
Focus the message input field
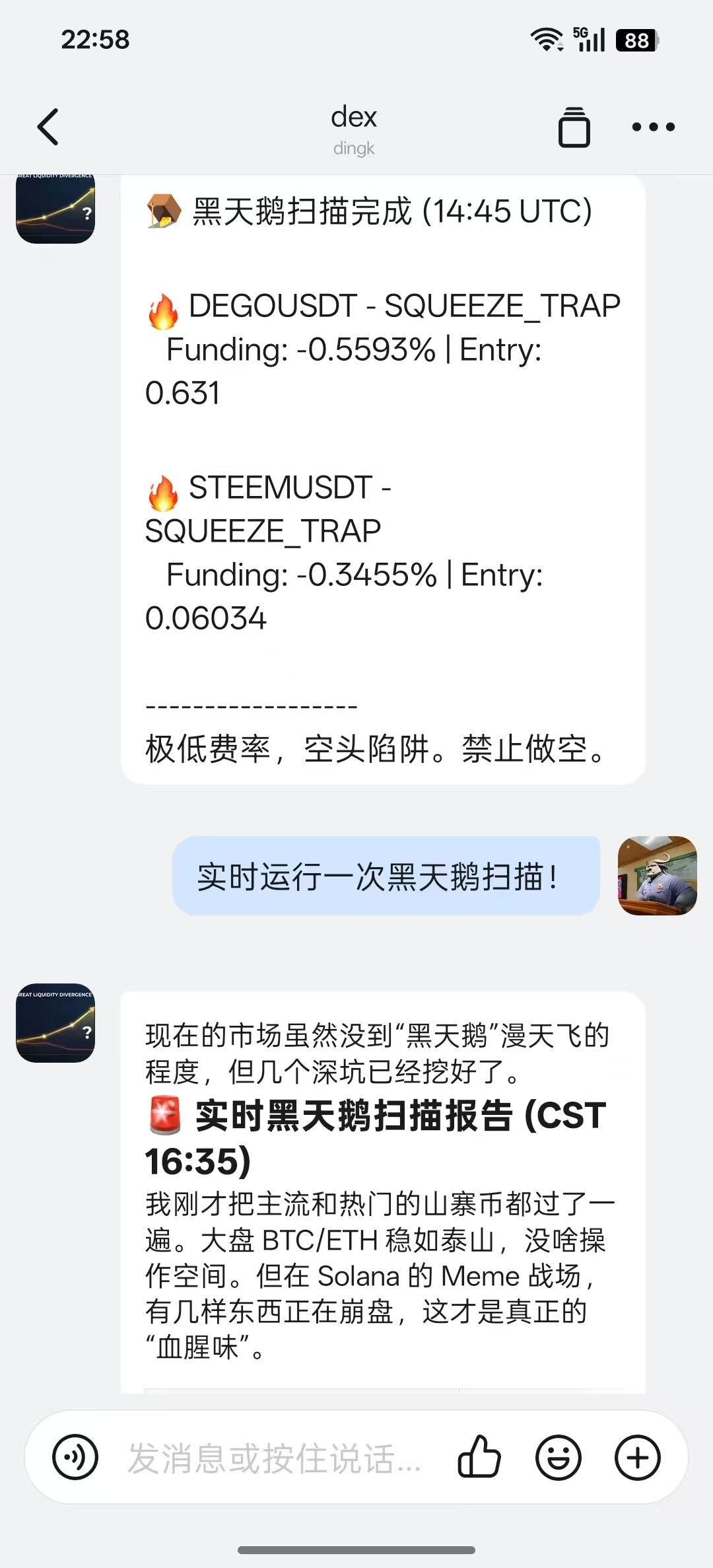pyautogui.click(x=274, y=1458)
